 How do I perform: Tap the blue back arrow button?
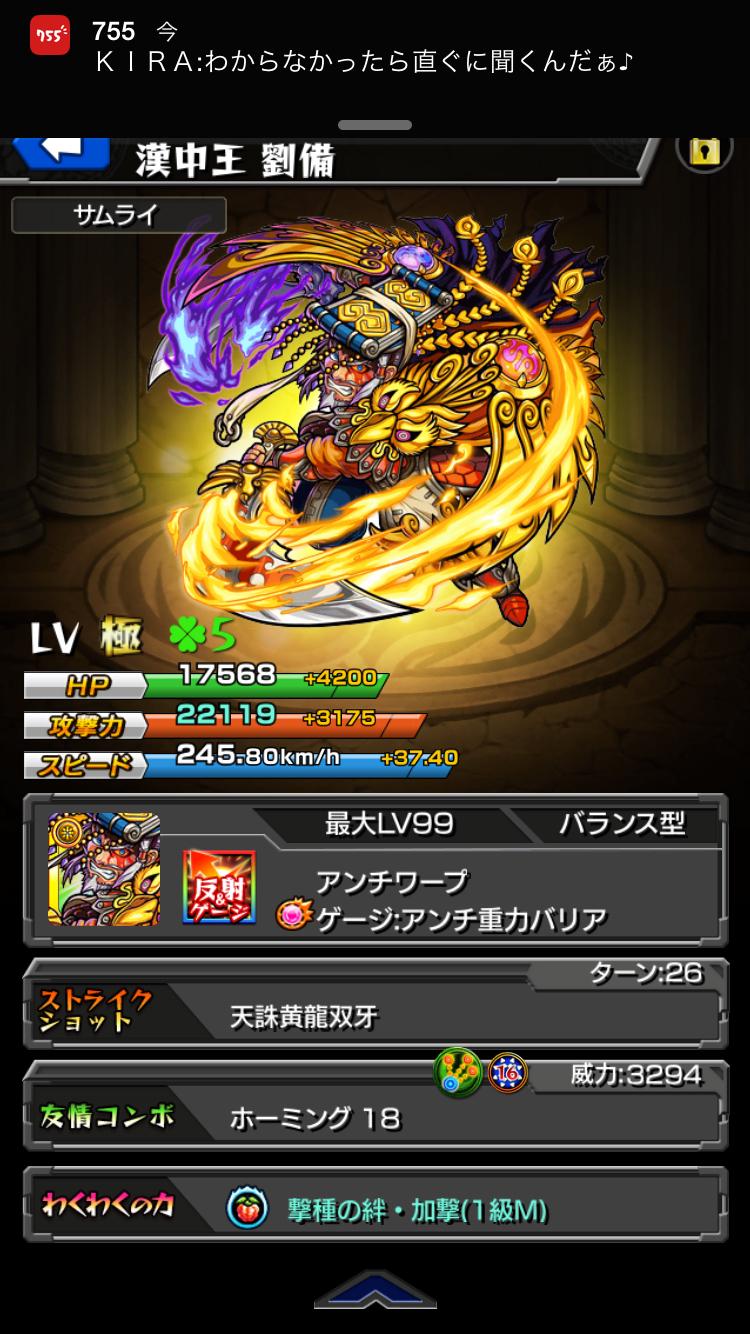[62, 152]
